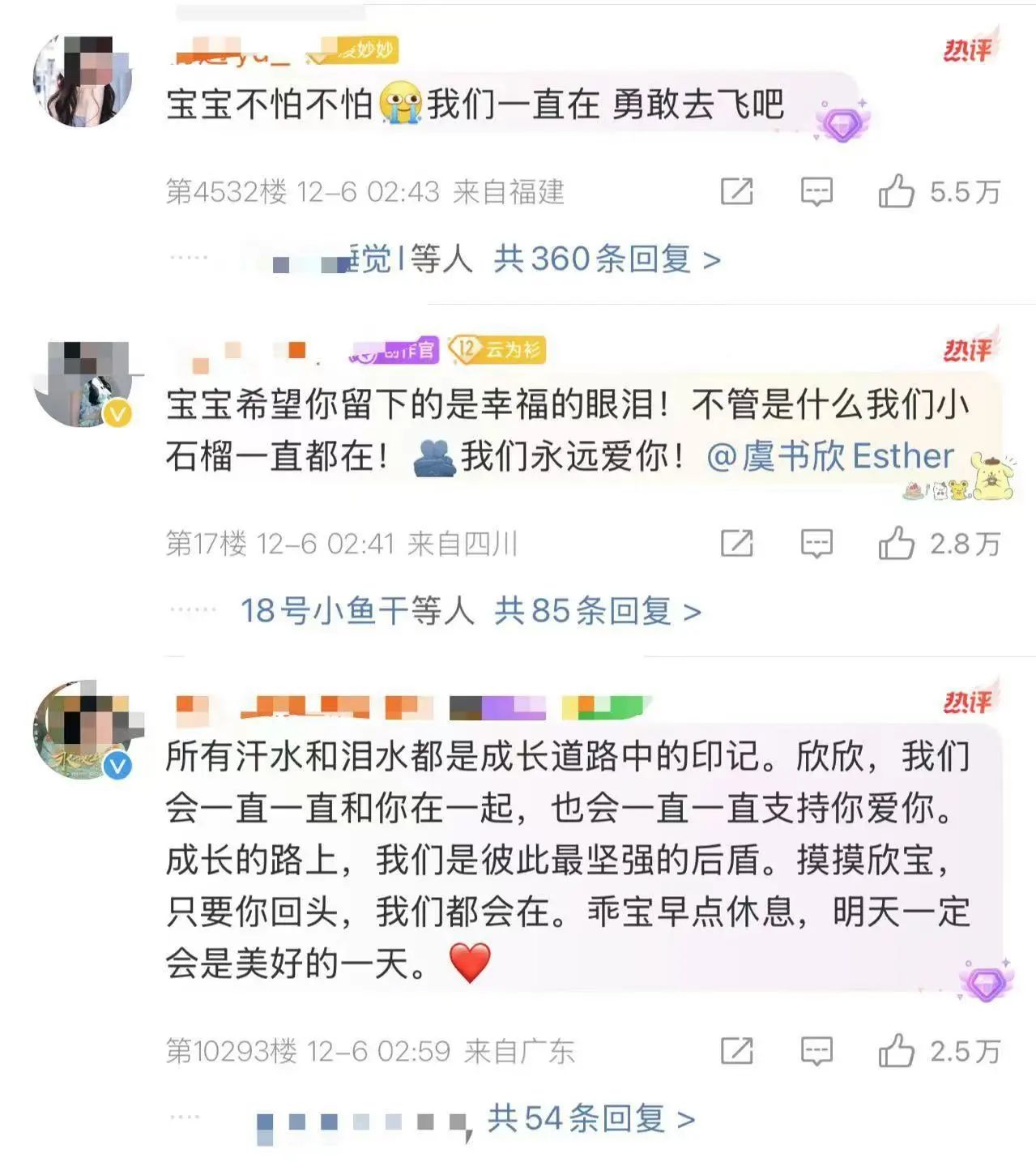Open avatar of the 第17楼 commenter

pyautogui.click(x=83, y=384)
